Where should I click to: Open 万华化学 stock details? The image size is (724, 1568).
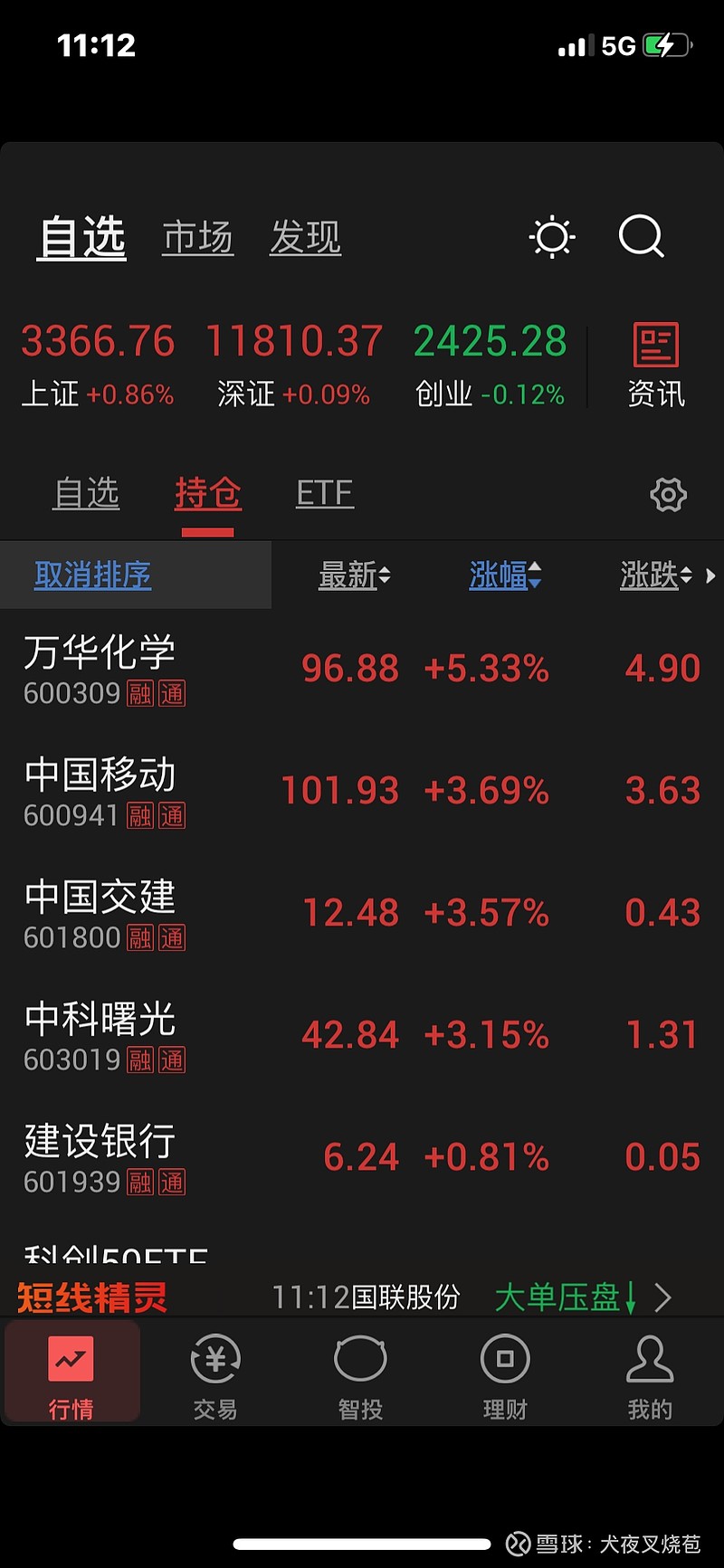362,670
